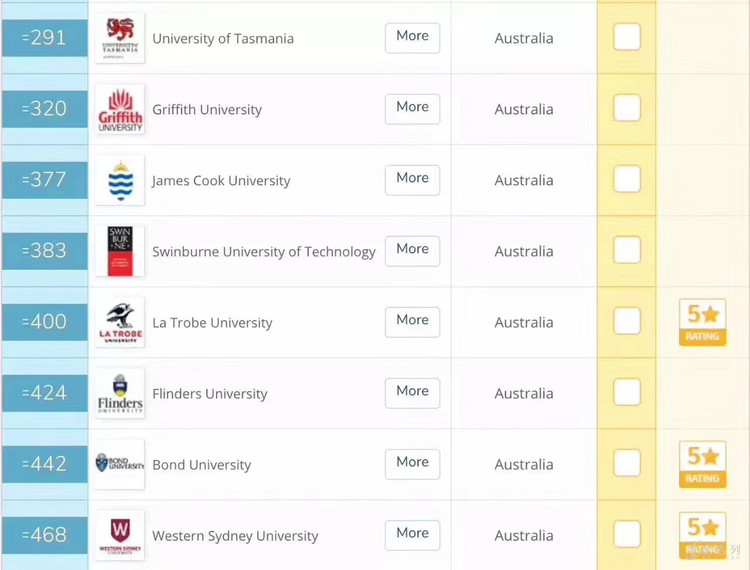Check the box for University of Tasmania

point(627,38)
